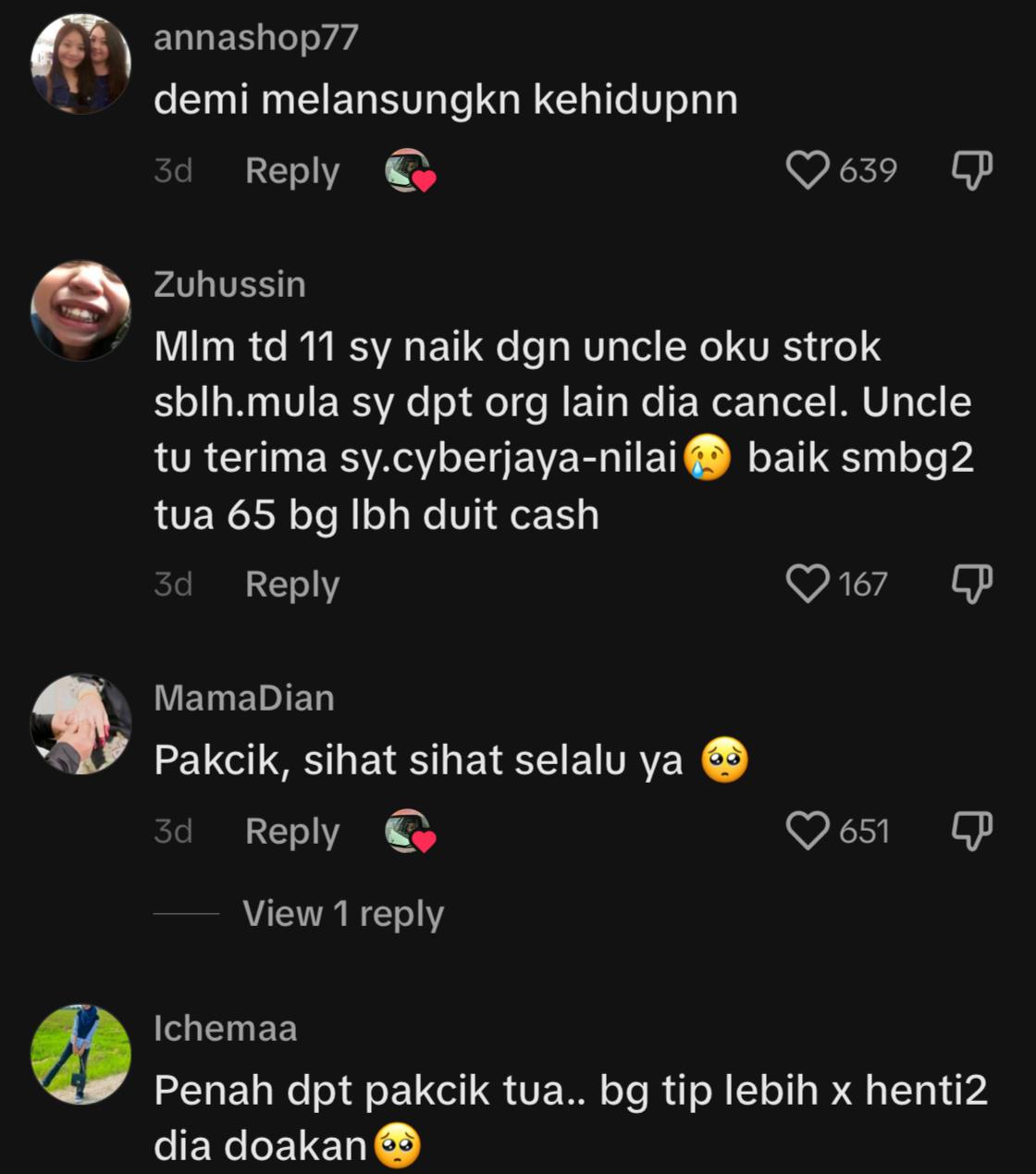Image resolution: width=1036 pixels, height=1174 pixels.
Task: Dislike Zuhussin's comment
Action: (x=971, y=584)
